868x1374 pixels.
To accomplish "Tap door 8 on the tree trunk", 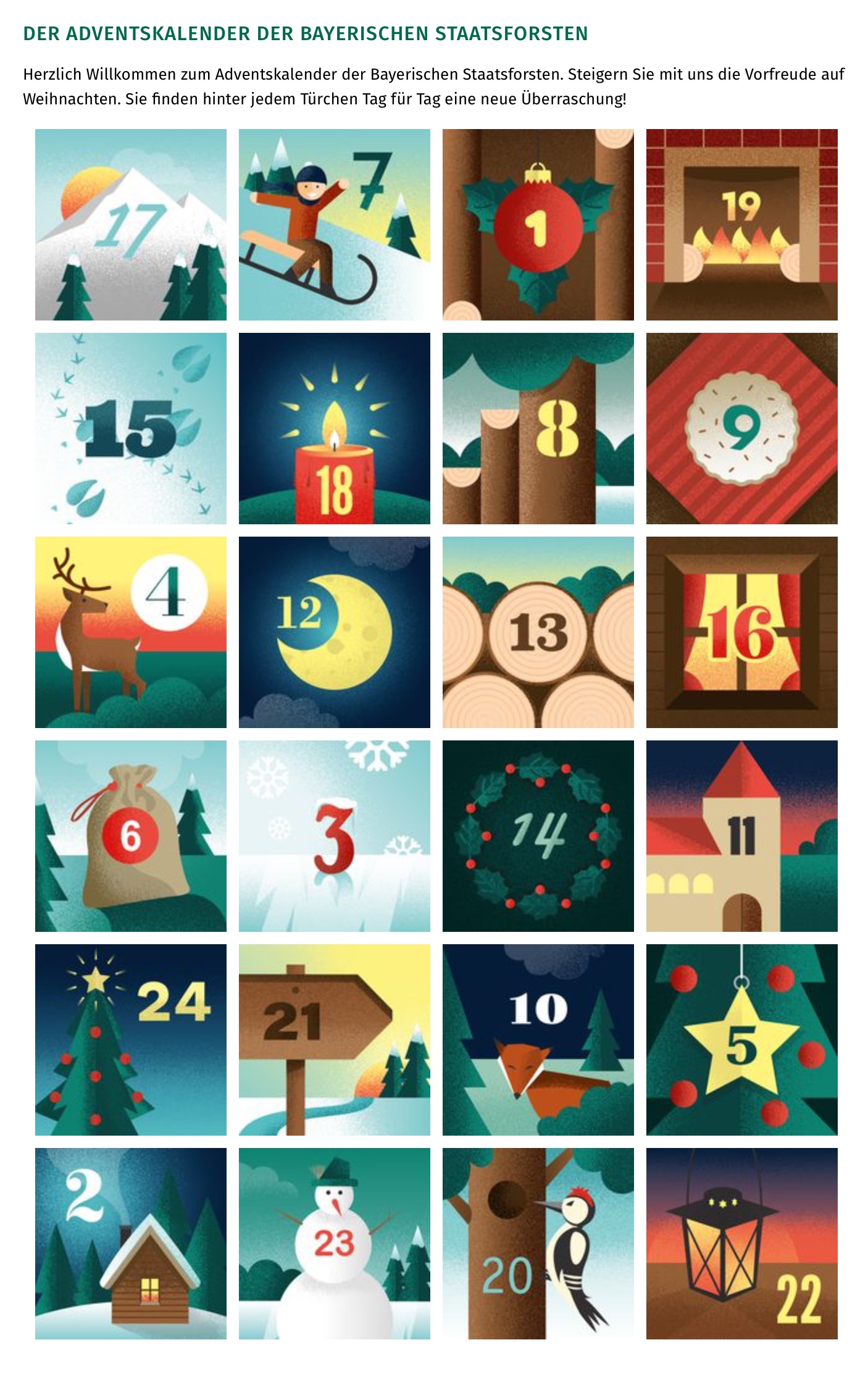I will click(x=538, y=429).
